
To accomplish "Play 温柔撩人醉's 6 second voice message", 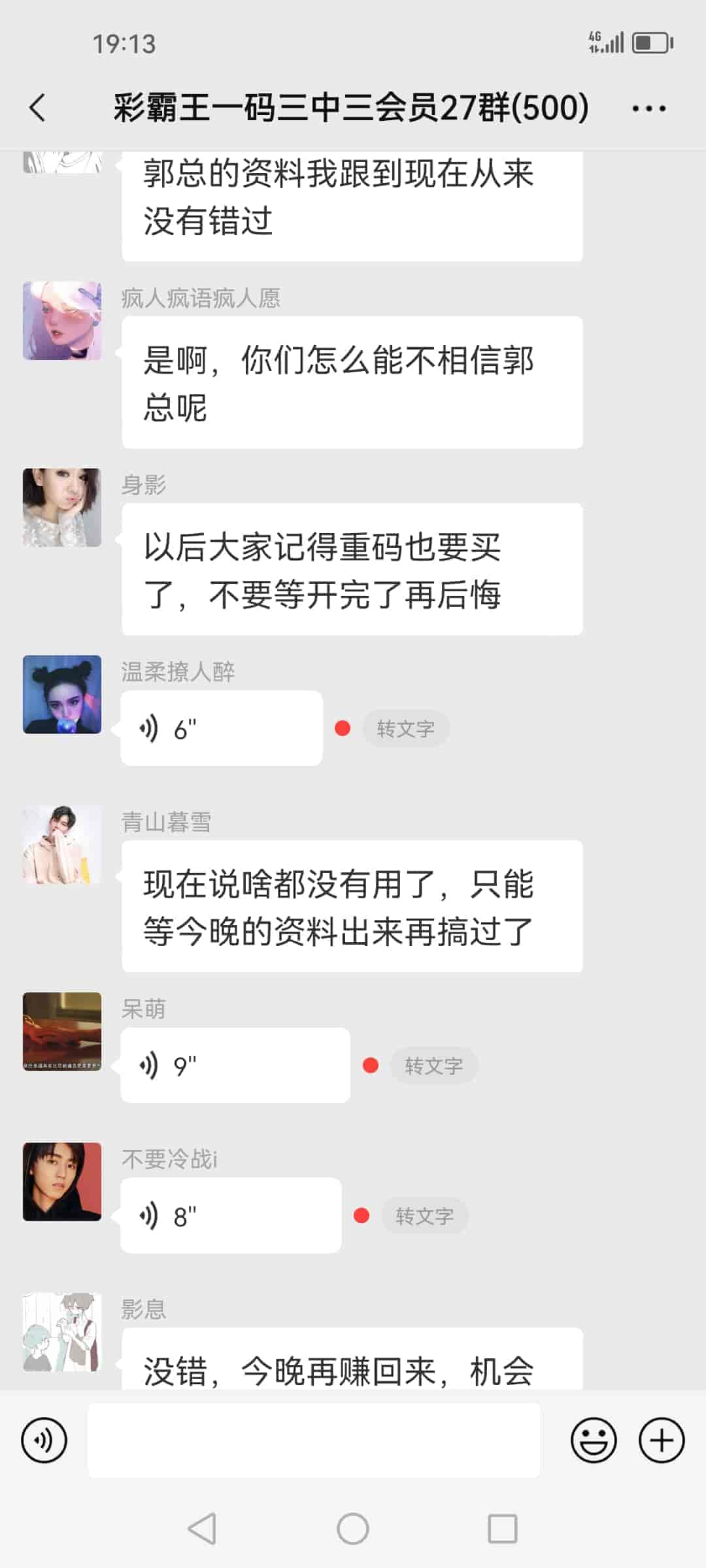I will pyautogui.click(x=220, y=727).
